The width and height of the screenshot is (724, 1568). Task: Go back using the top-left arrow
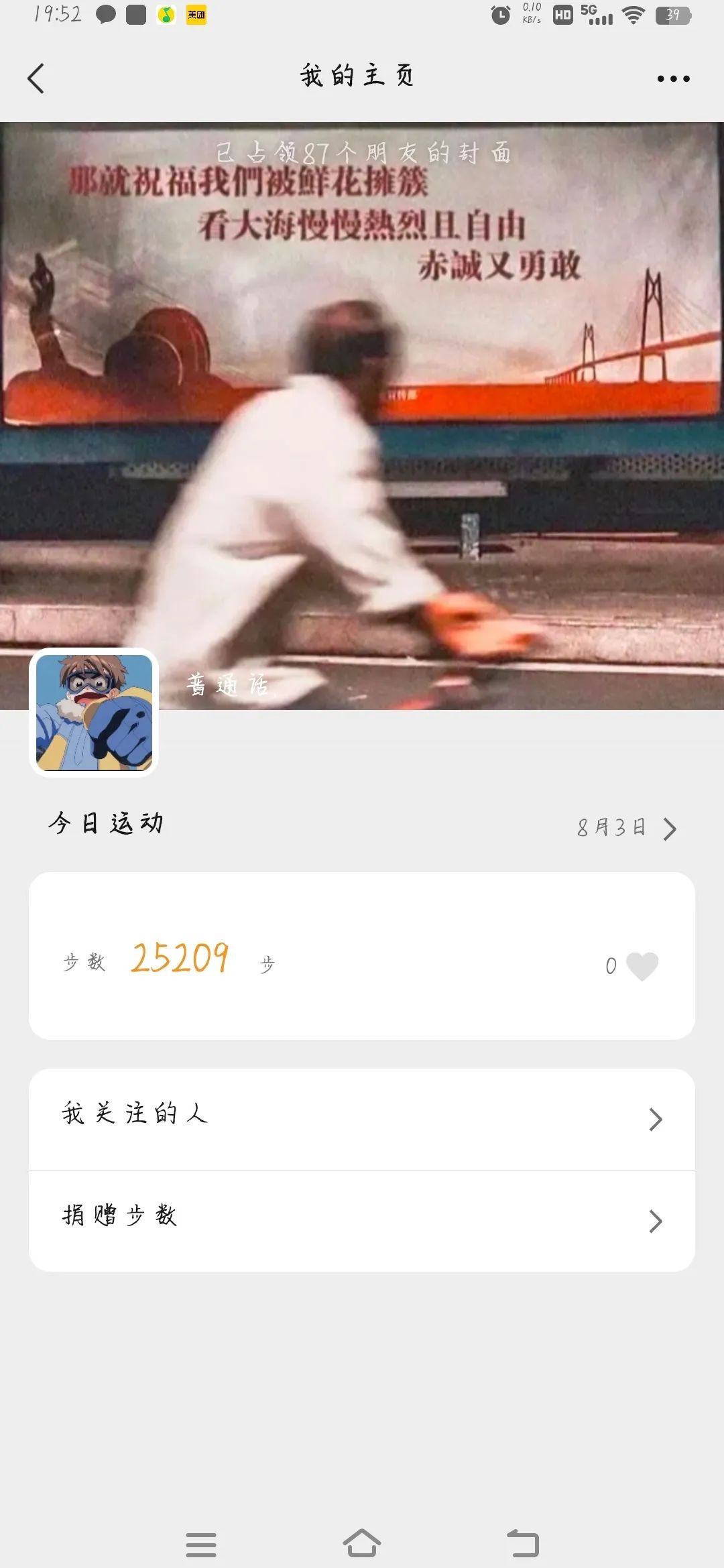(36, 78)
